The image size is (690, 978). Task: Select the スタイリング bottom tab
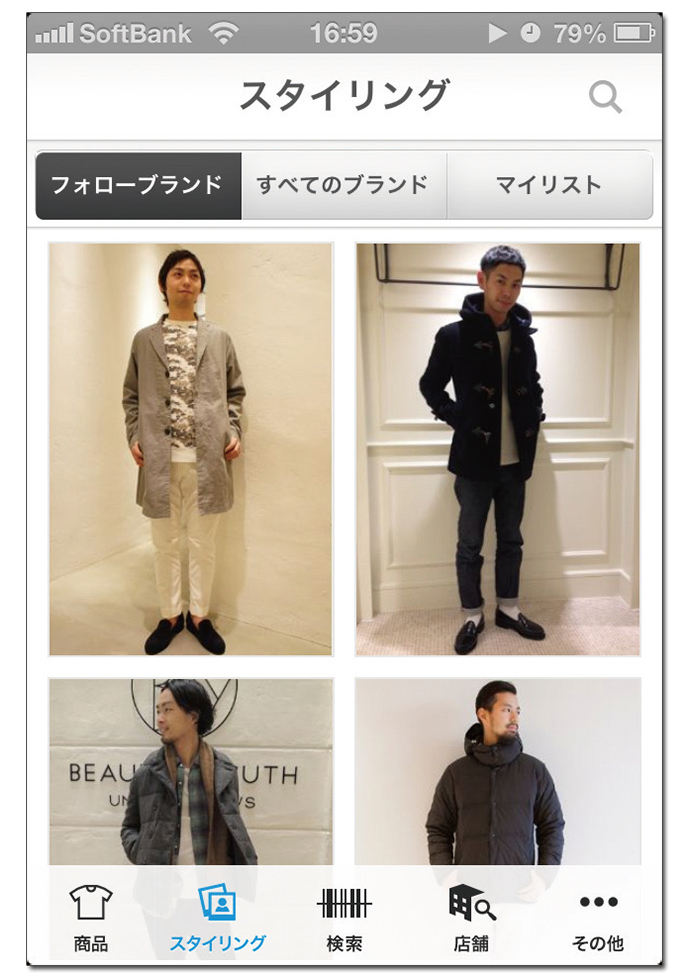tap(217, 917)
